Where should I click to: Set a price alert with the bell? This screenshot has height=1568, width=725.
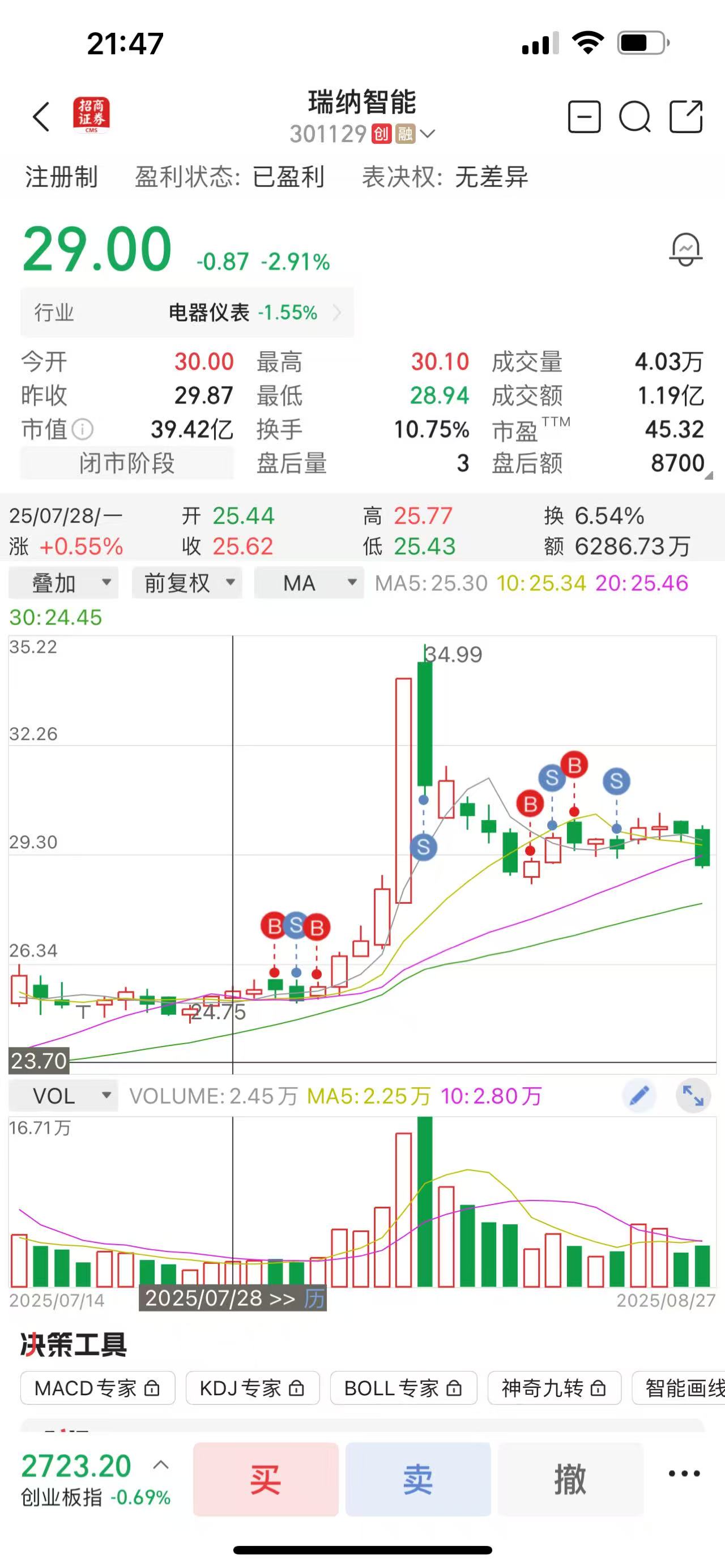click(x=685, y=249)
